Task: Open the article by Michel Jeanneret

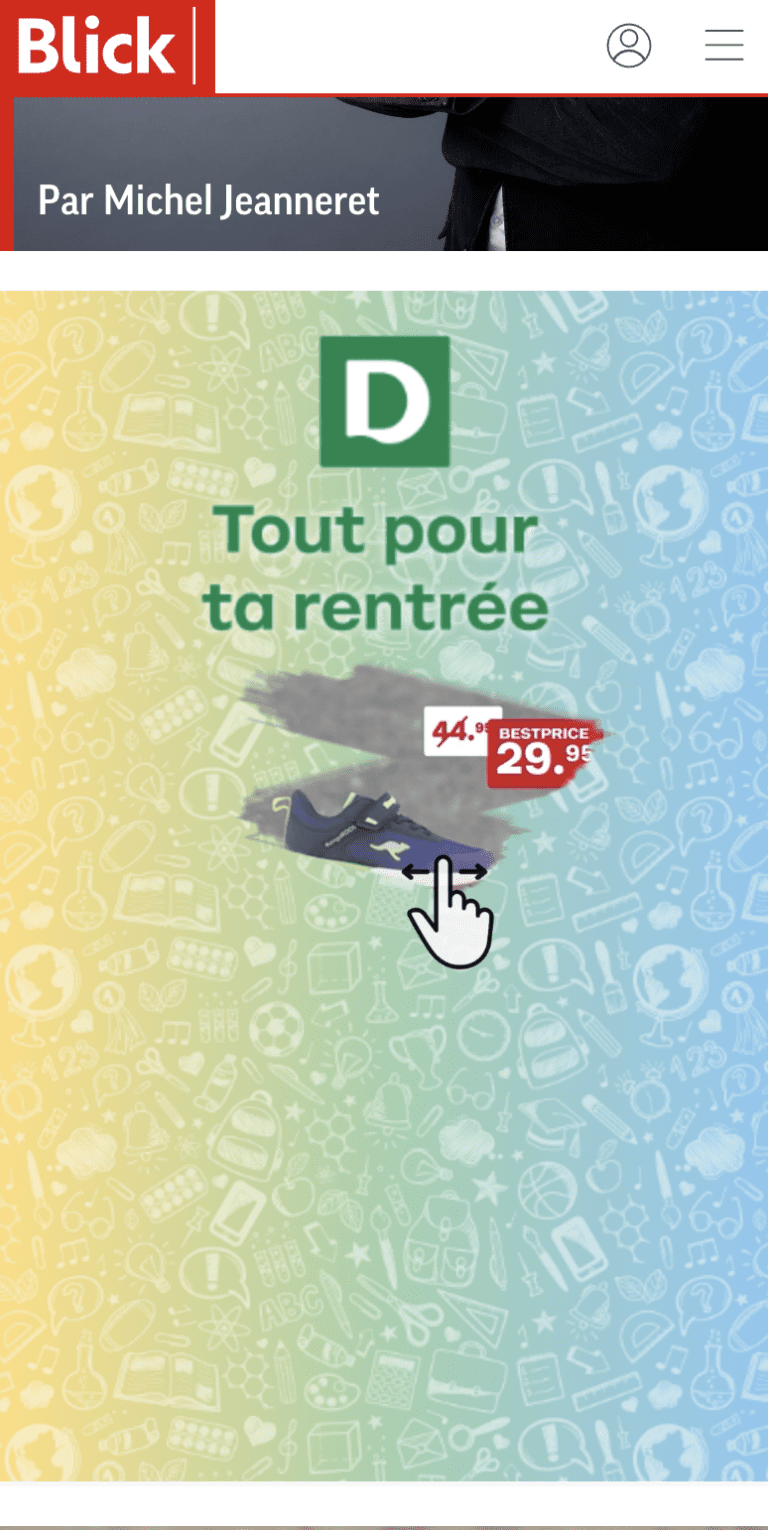Action: (x=208, y=200)
